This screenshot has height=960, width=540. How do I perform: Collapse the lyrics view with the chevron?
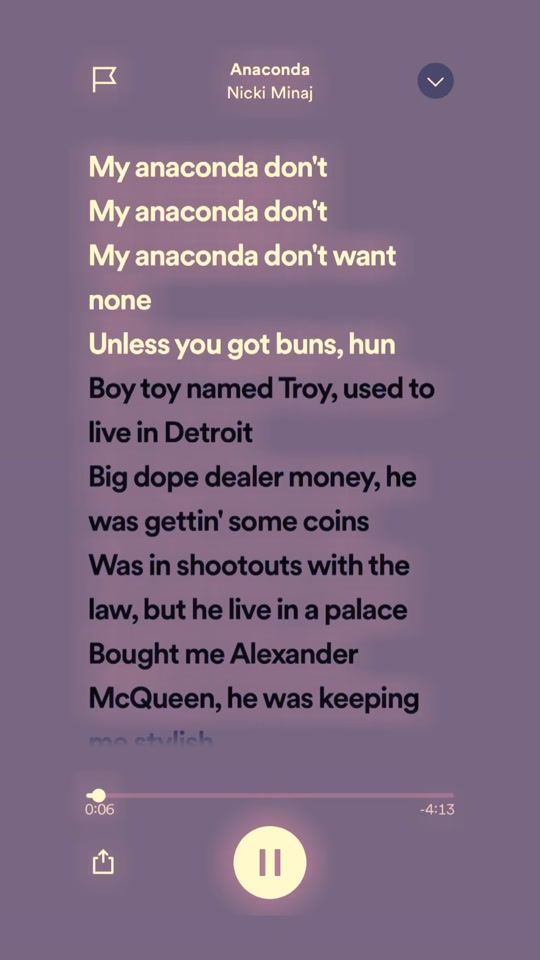(x=435, y=81)
